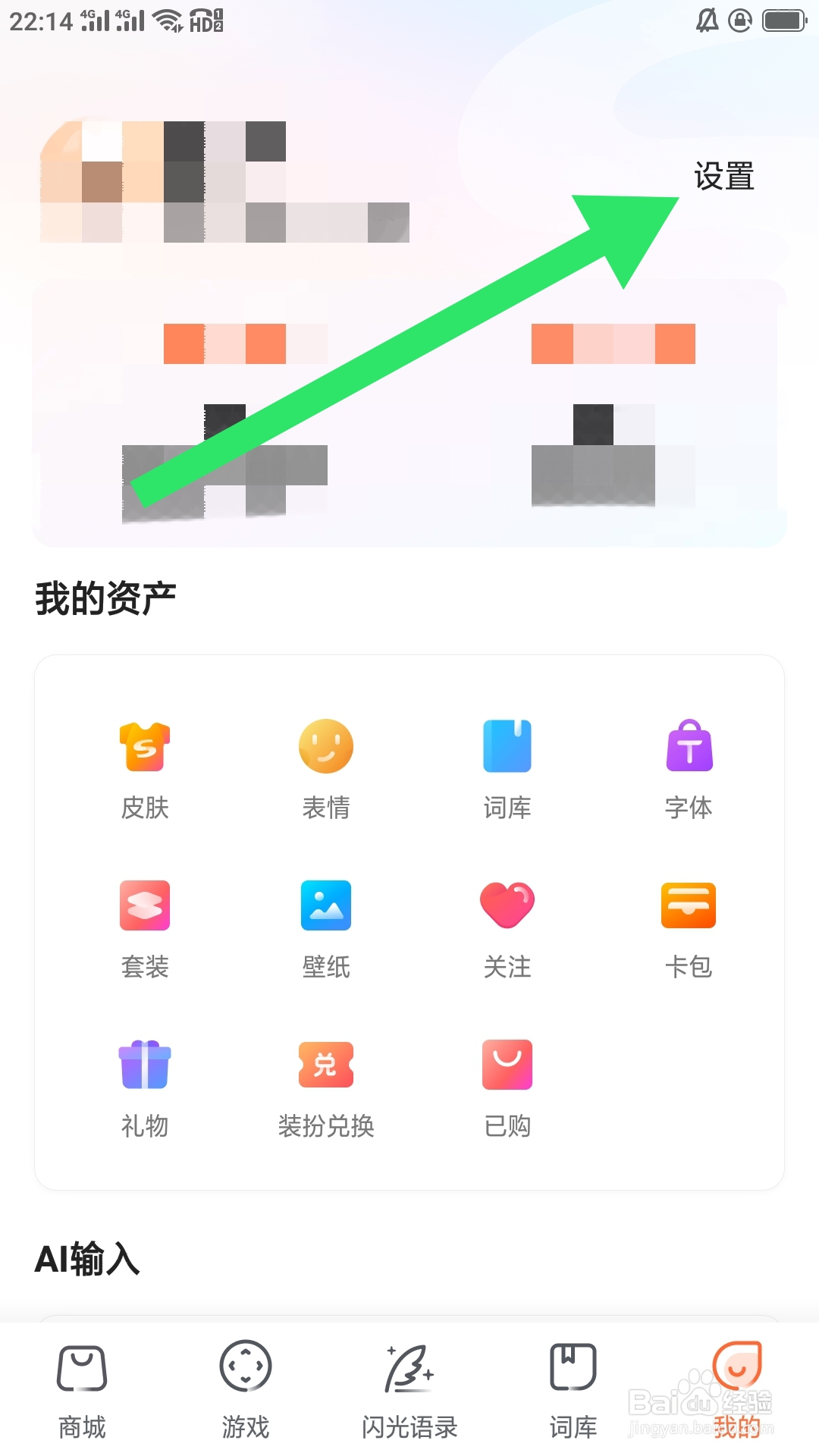
Task: Select the 卡包 card wallet icon
Action: [689, 925]
